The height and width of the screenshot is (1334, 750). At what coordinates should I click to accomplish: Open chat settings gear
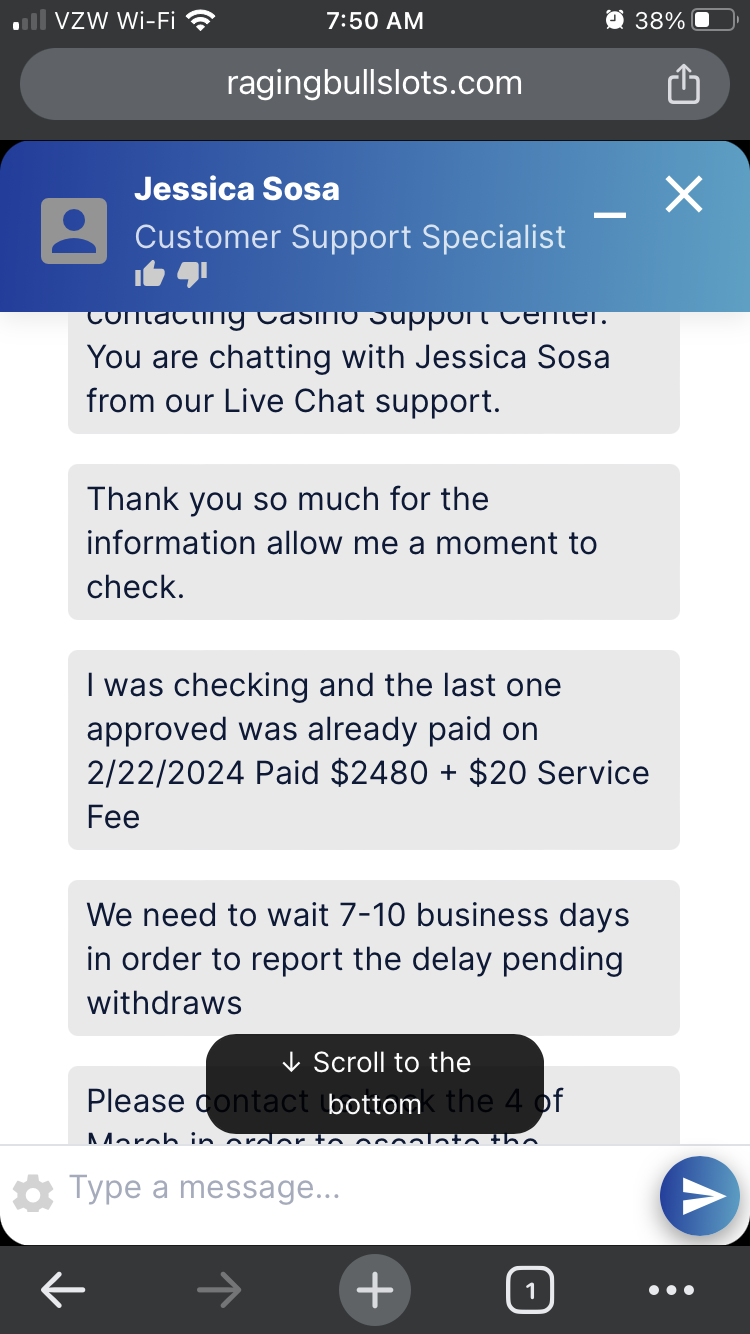[x=34, y=1193]
